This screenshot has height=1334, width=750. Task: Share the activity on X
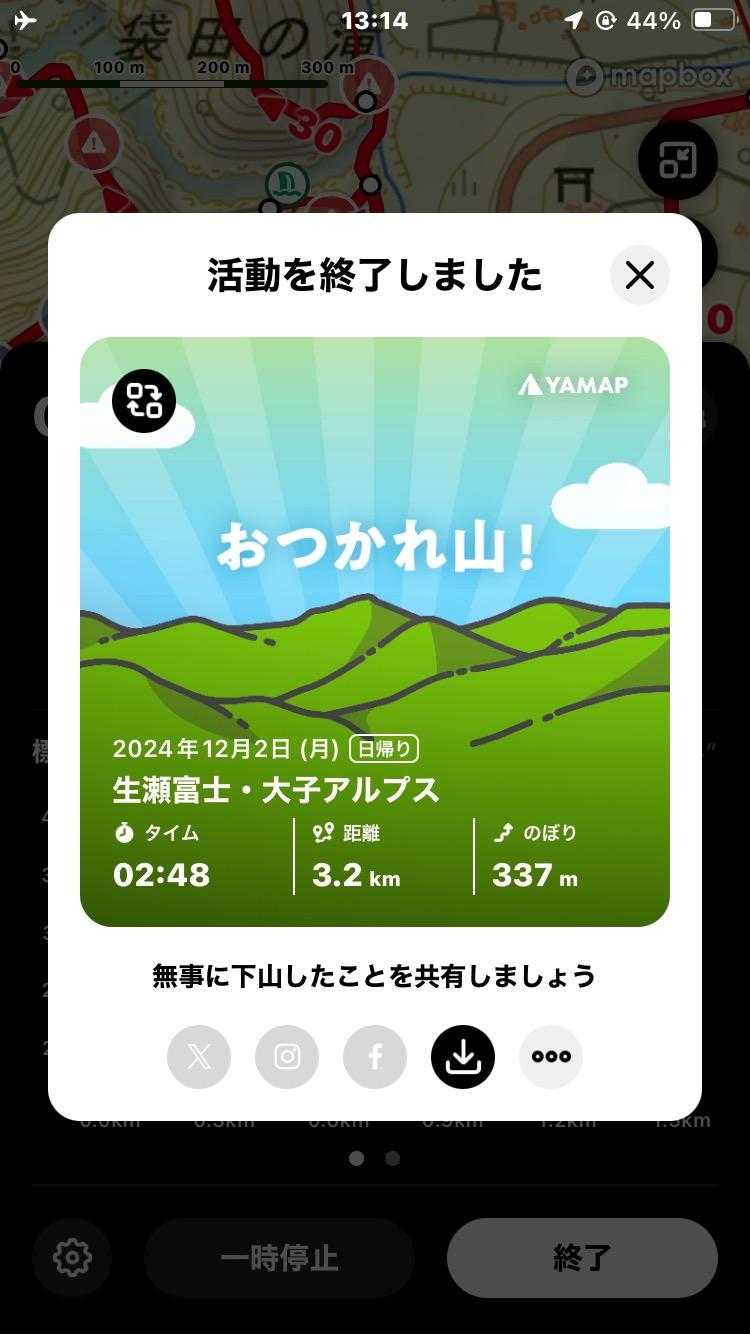[x=199, y=1057]
